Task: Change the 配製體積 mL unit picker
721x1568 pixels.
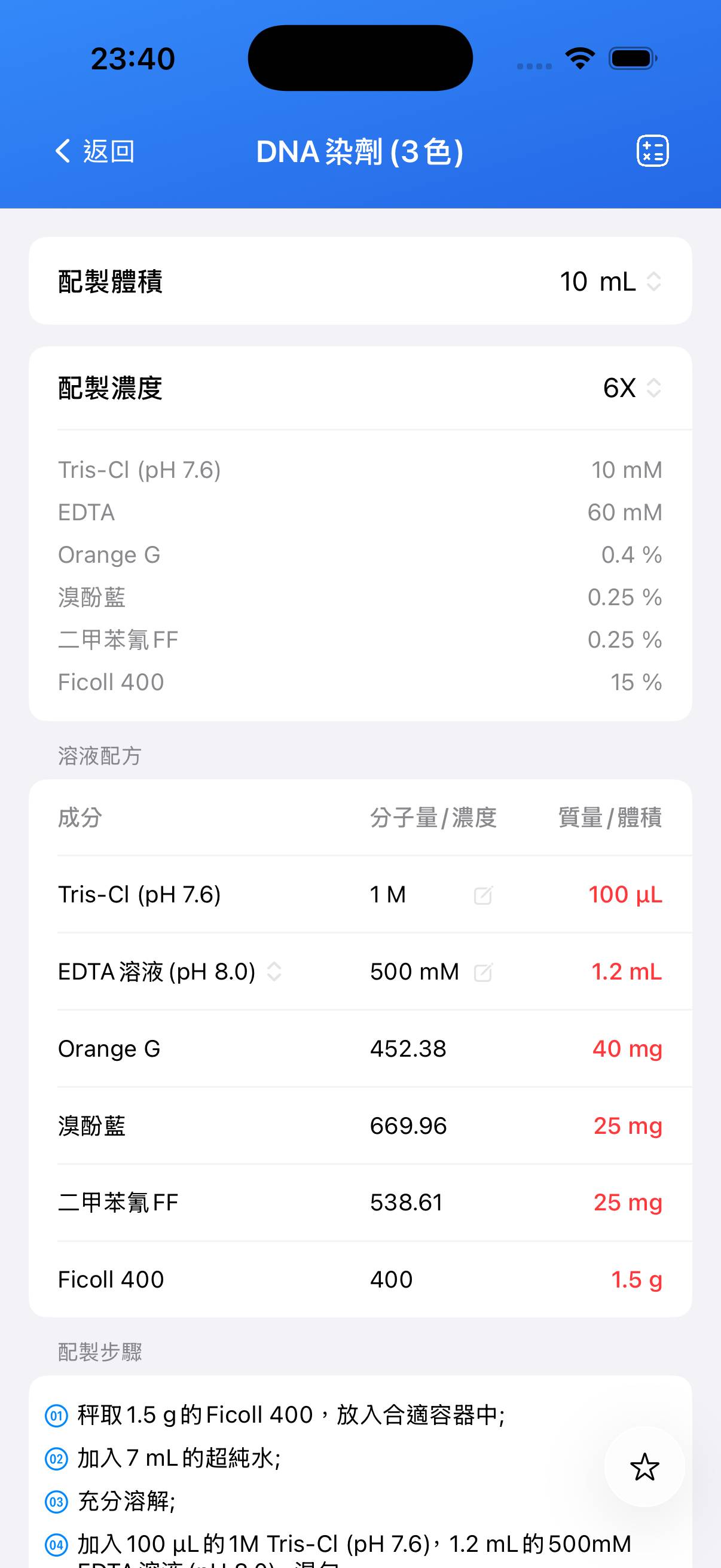Action: pyautogui.click(x=630, y=282)
